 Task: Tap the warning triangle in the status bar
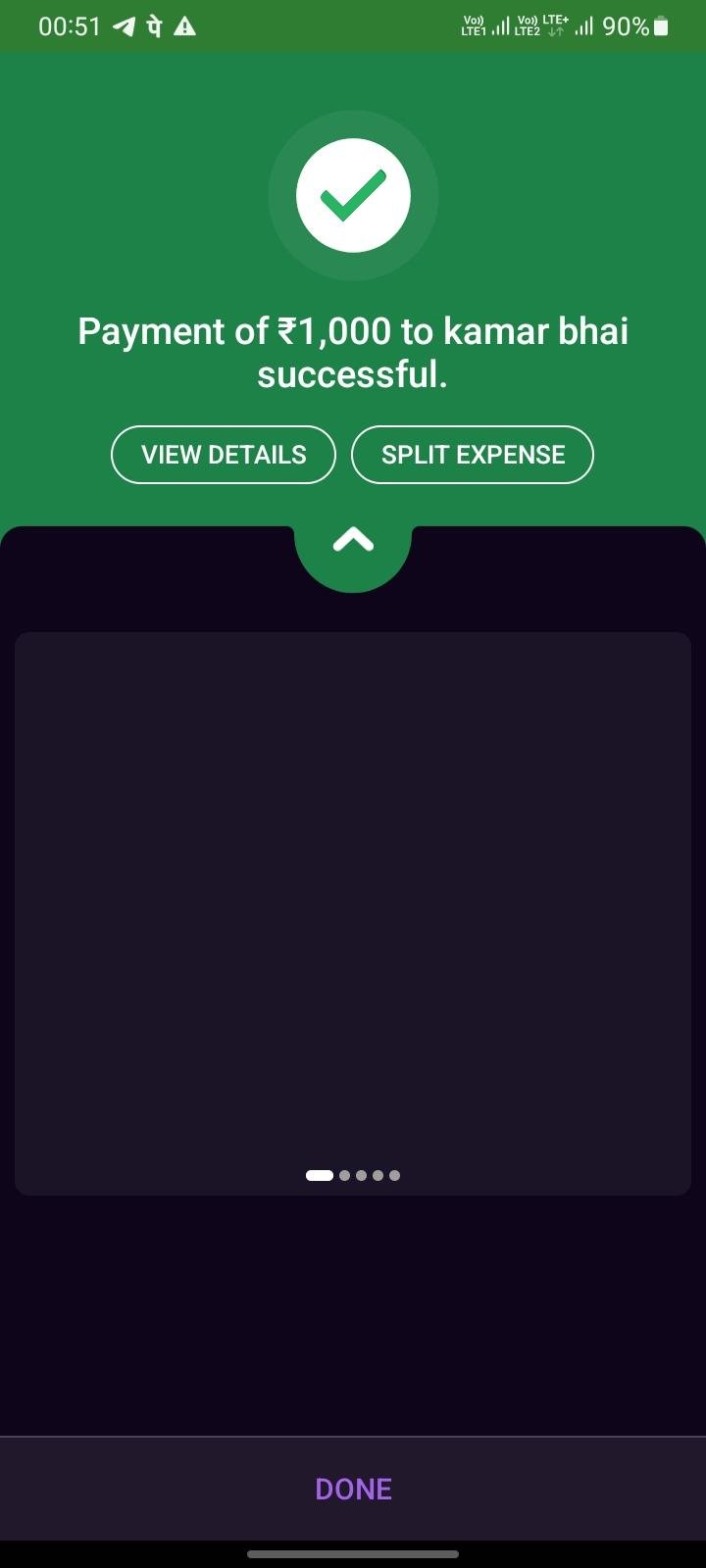click(184, 26)
